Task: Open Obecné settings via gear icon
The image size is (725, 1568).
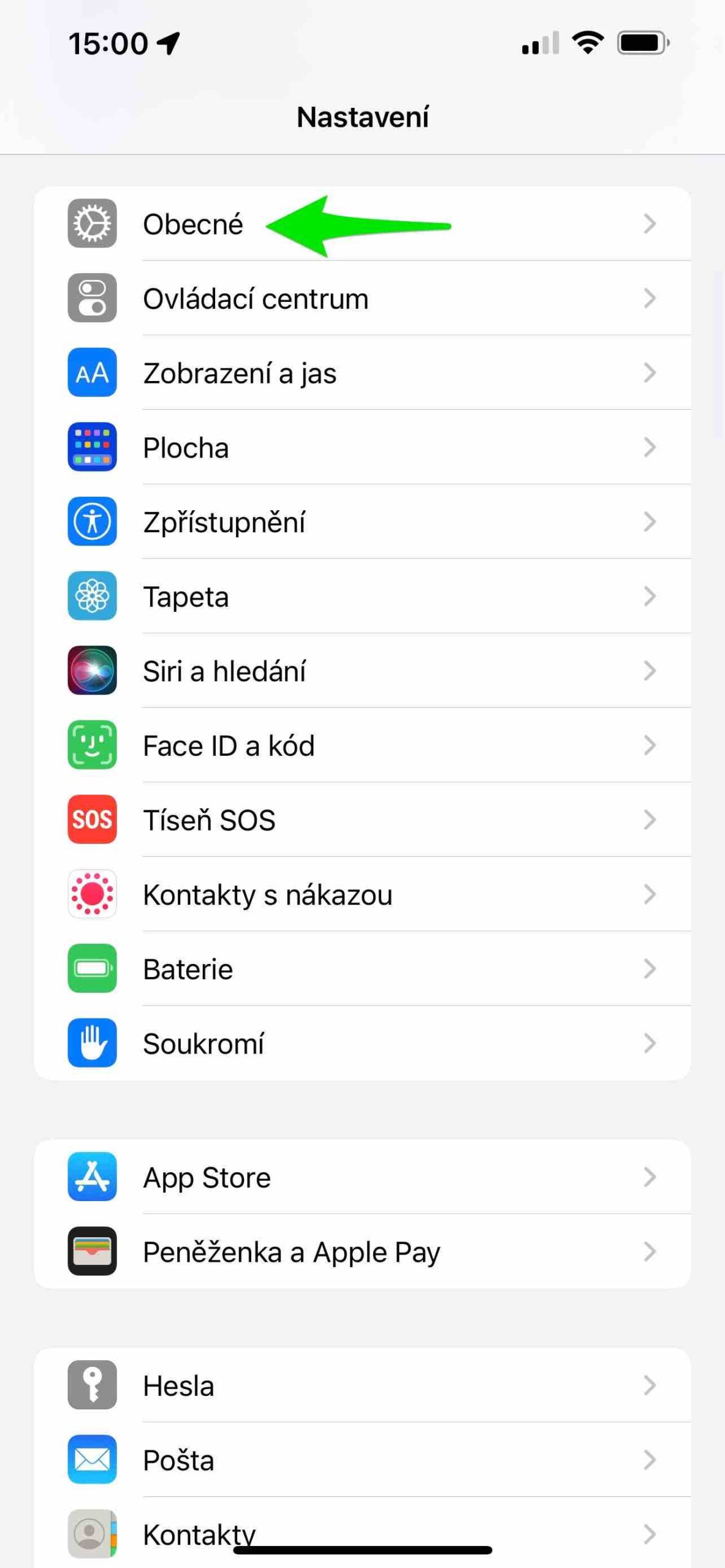Action: tap(91, 224)
